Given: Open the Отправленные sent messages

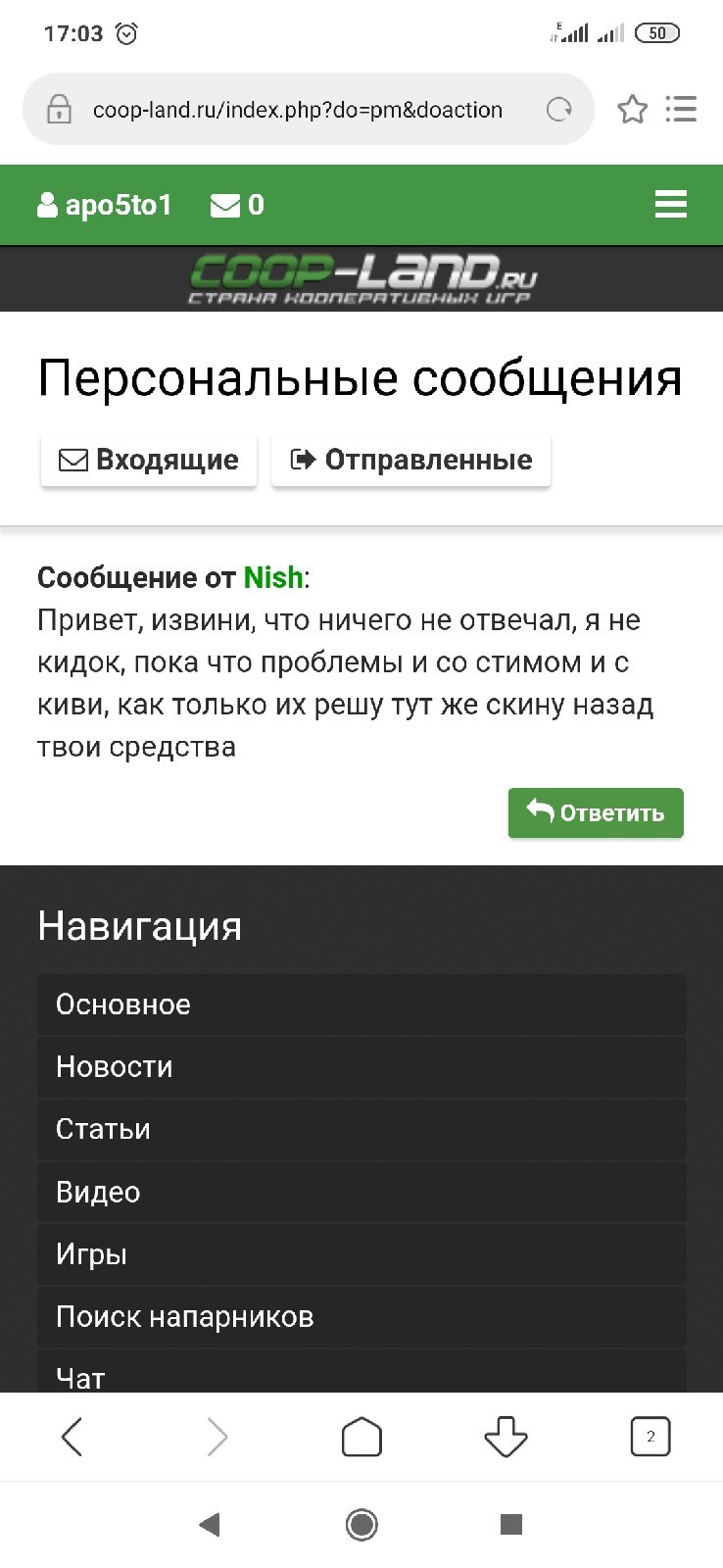Looking at the screenshot, I should [x=411, y=460].
